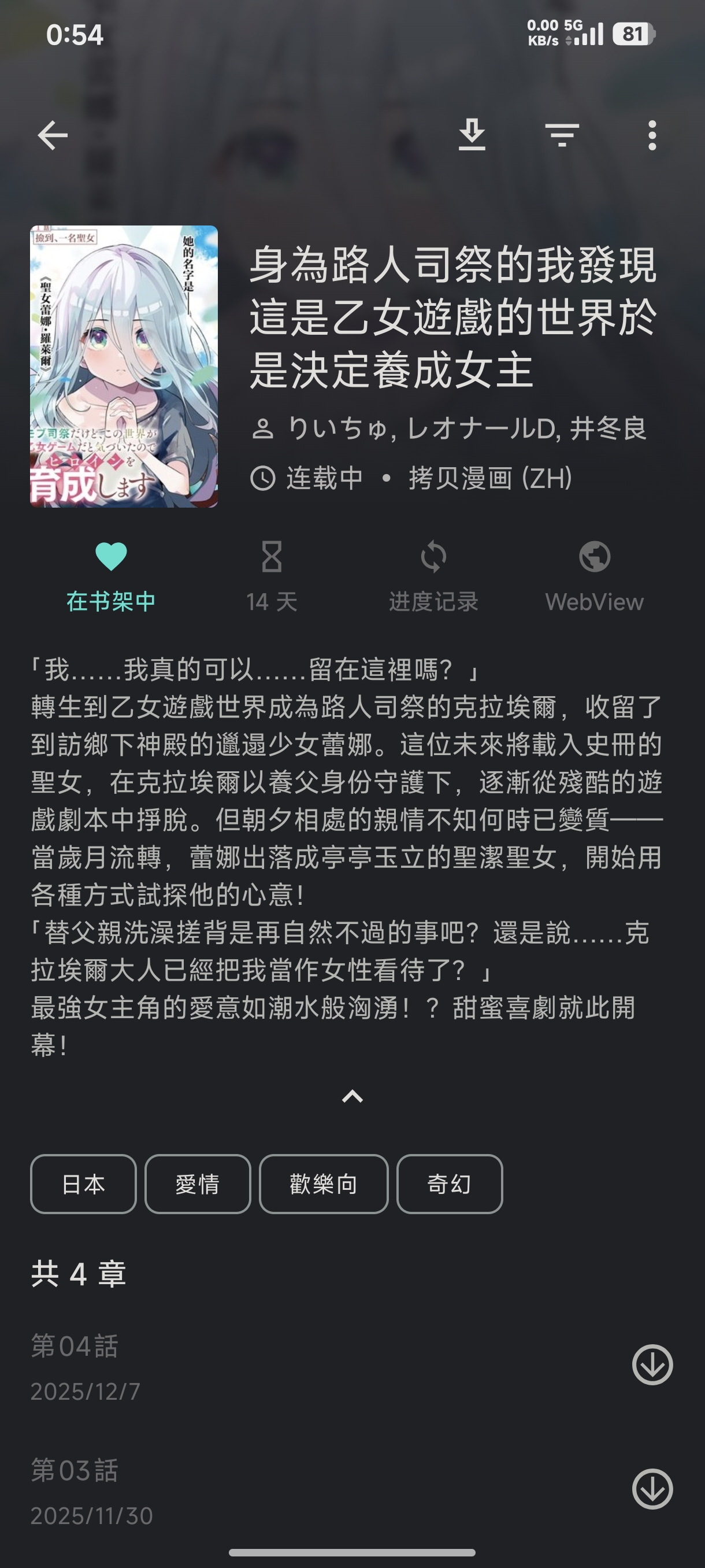Image resolution: width=705 pixels, height=1568 pixels.
Task: Select the 奇幻 tag chip
Action: (450, 1184)
